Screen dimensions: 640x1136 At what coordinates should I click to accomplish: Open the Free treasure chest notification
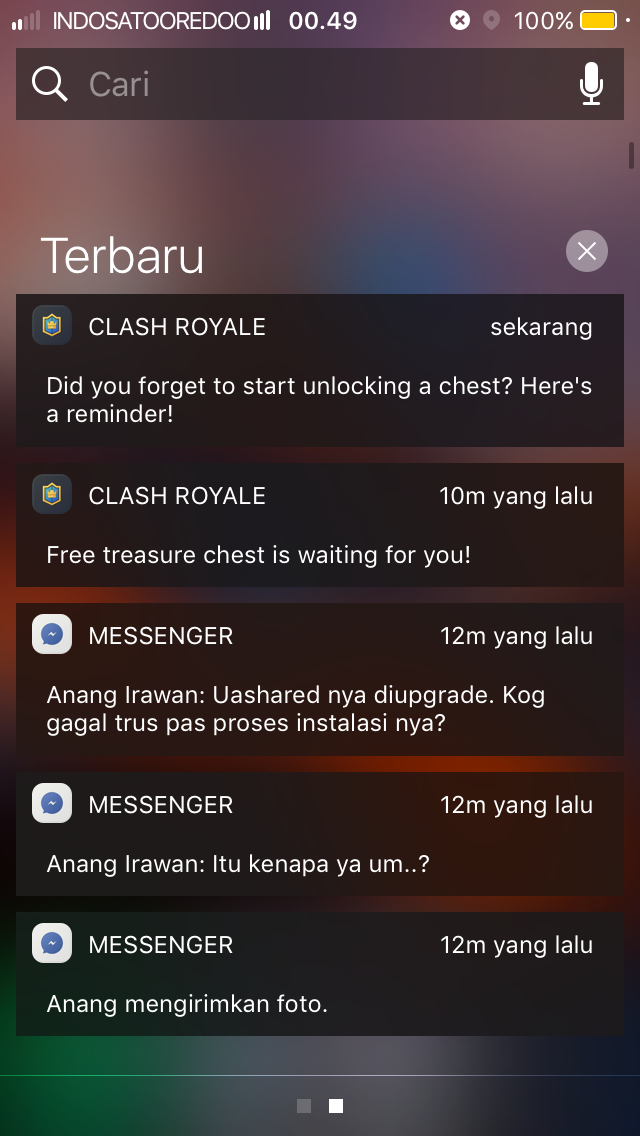(x=320, y=525)
